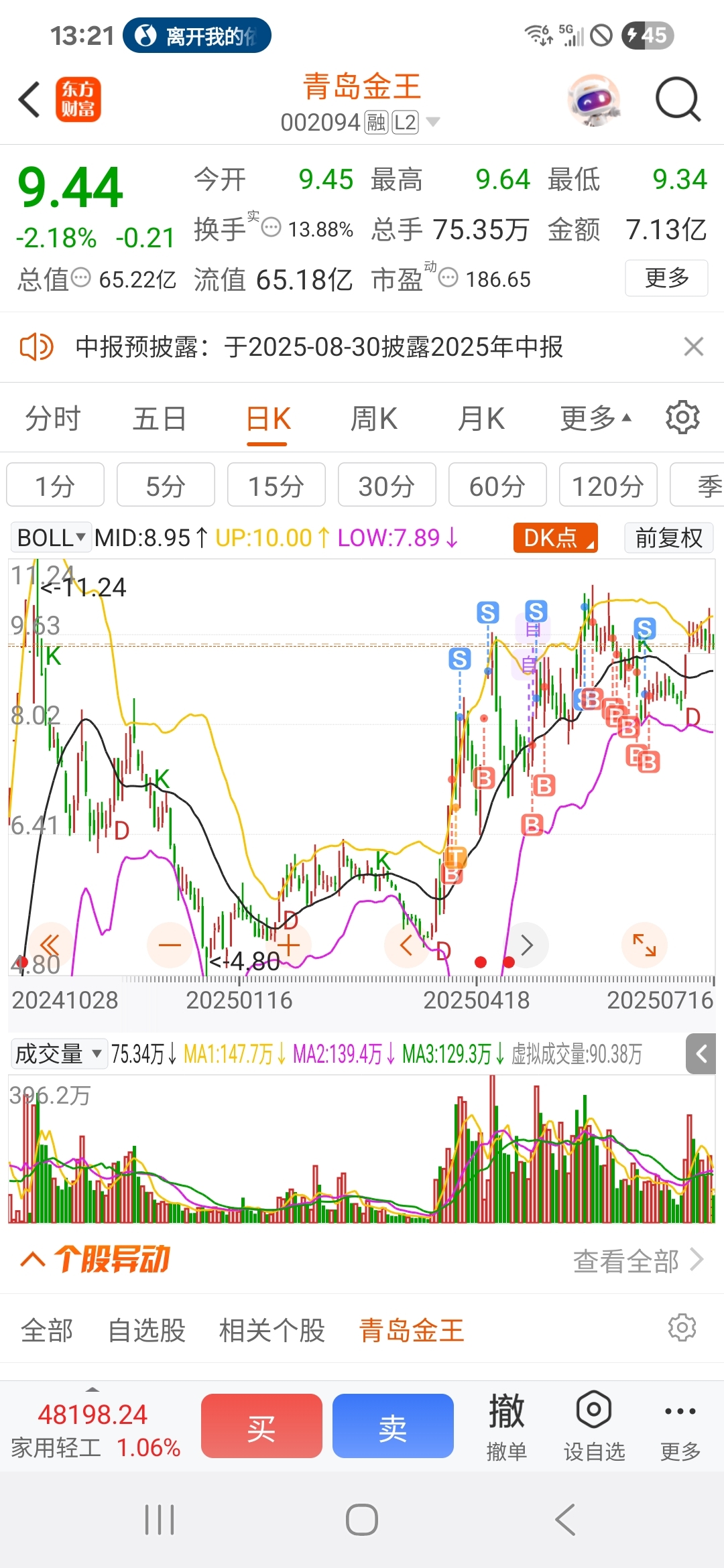Open the BOLL indicator dropdown

51,537
